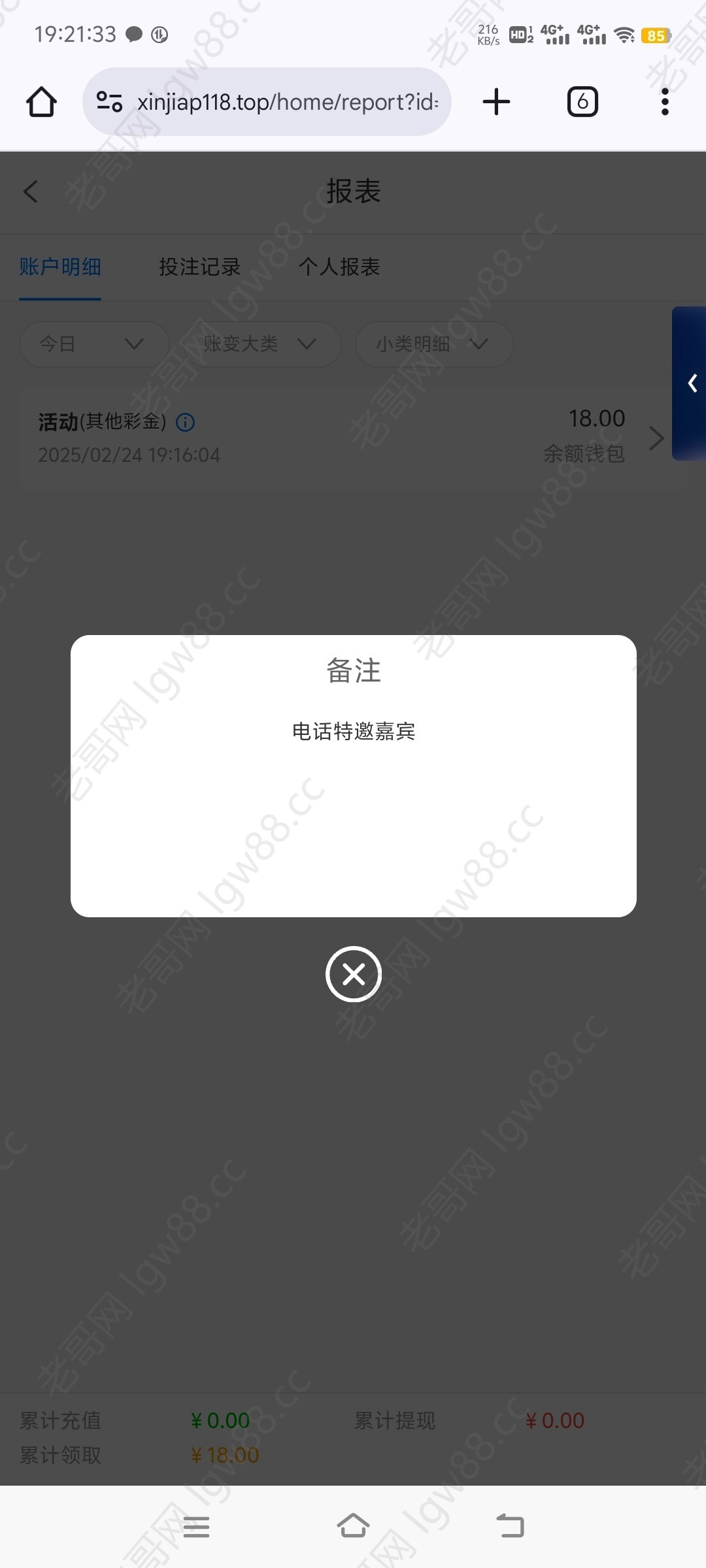
Task: Tap the browser home icon
Action: click(41, 102)
